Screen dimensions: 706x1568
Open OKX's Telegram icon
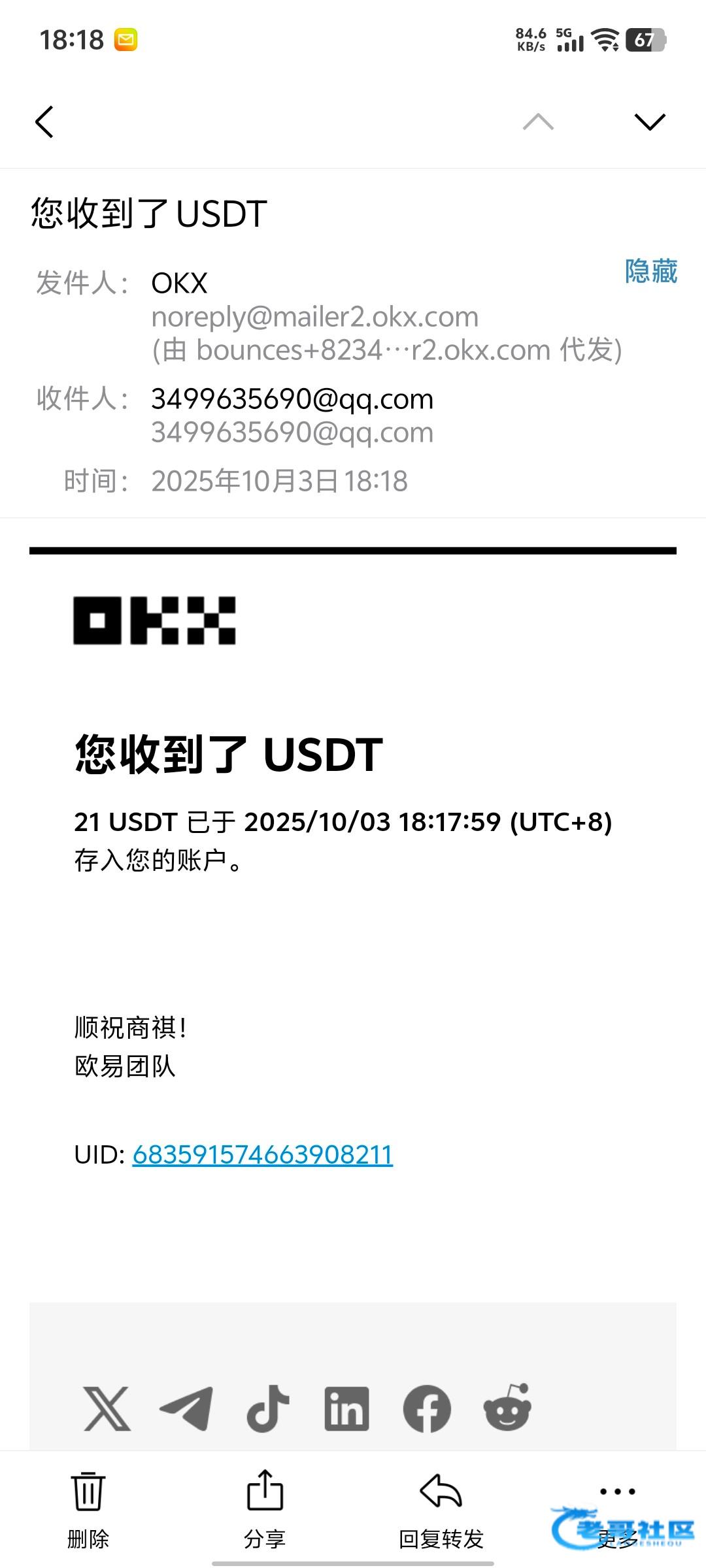(187, 1409)
